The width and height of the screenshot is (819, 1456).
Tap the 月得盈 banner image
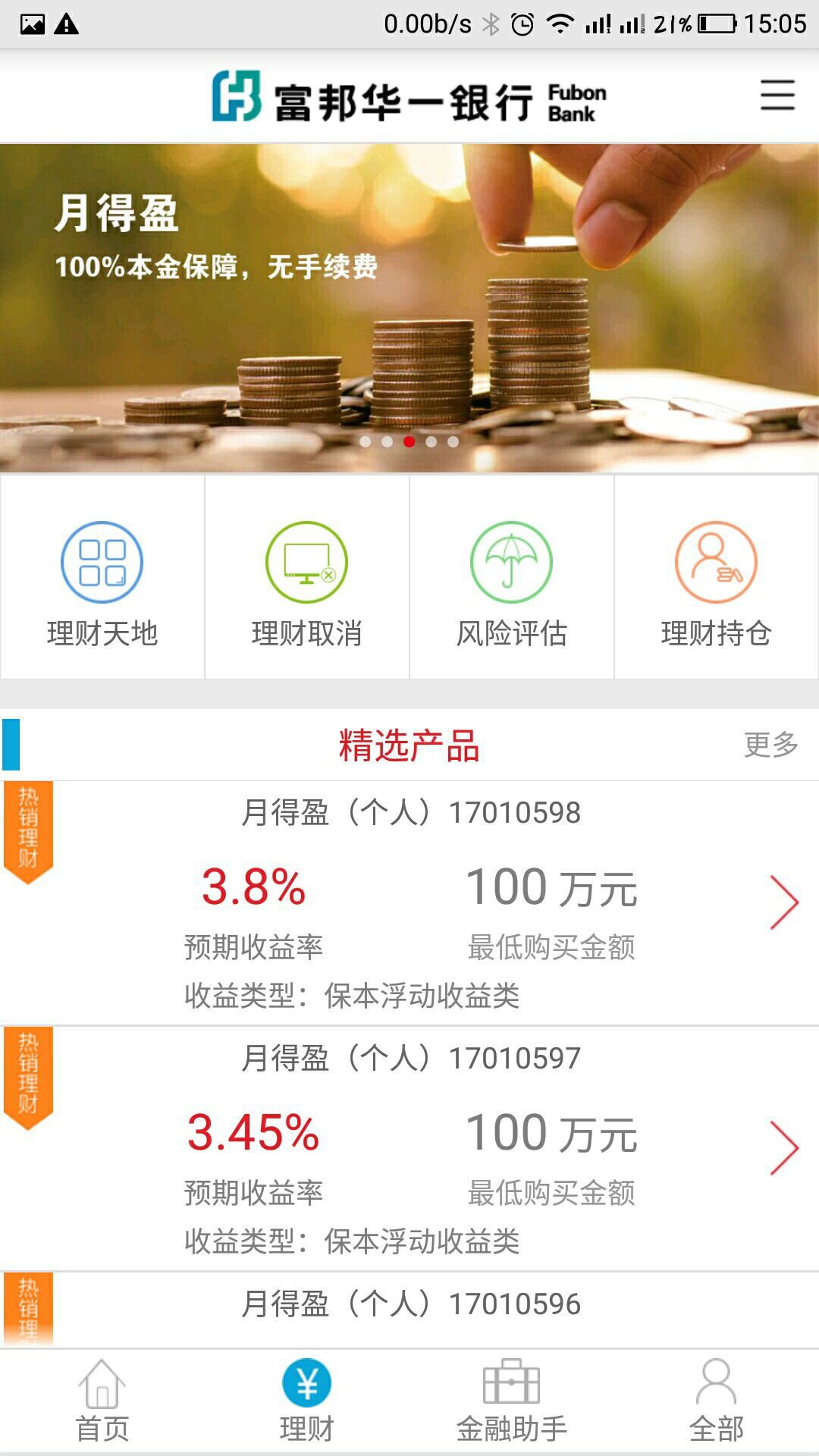(409, 296)
